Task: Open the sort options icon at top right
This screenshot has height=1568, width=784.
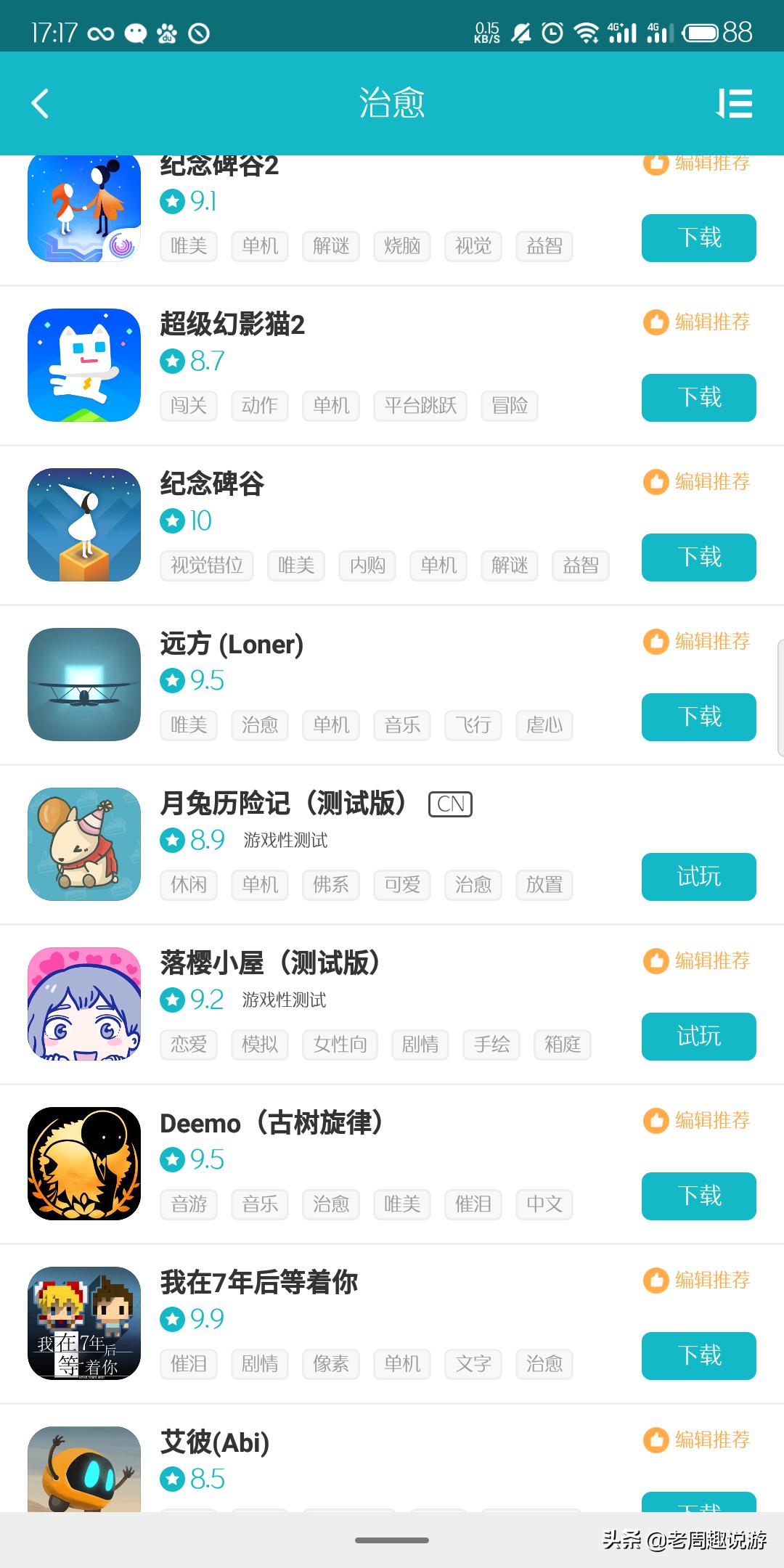Action: click(734, 103)
